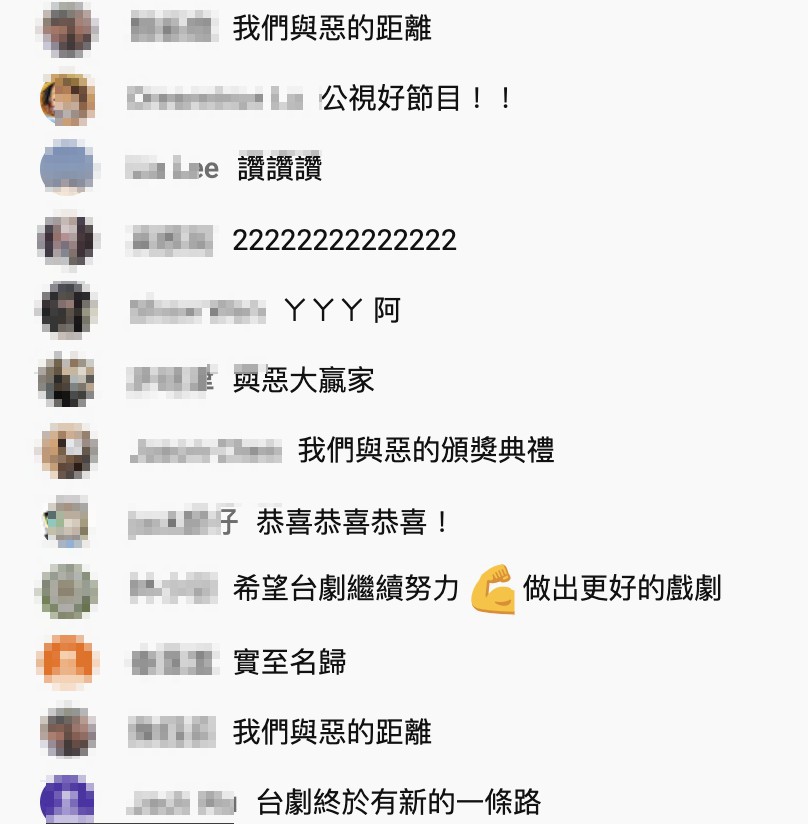Select the 讚讚讚 chat message
The image size is (808, 824).
tap(279, 169)
